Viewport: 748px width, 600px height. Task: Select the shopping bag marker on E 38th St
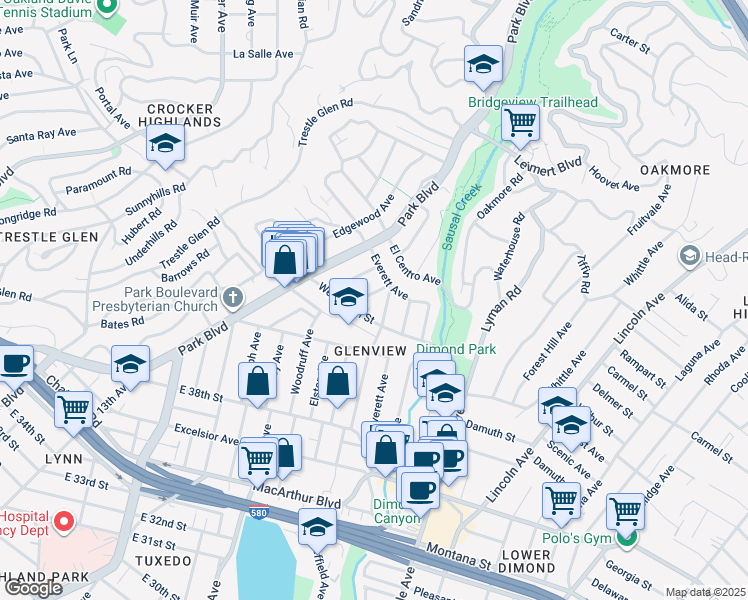[258, 381]
